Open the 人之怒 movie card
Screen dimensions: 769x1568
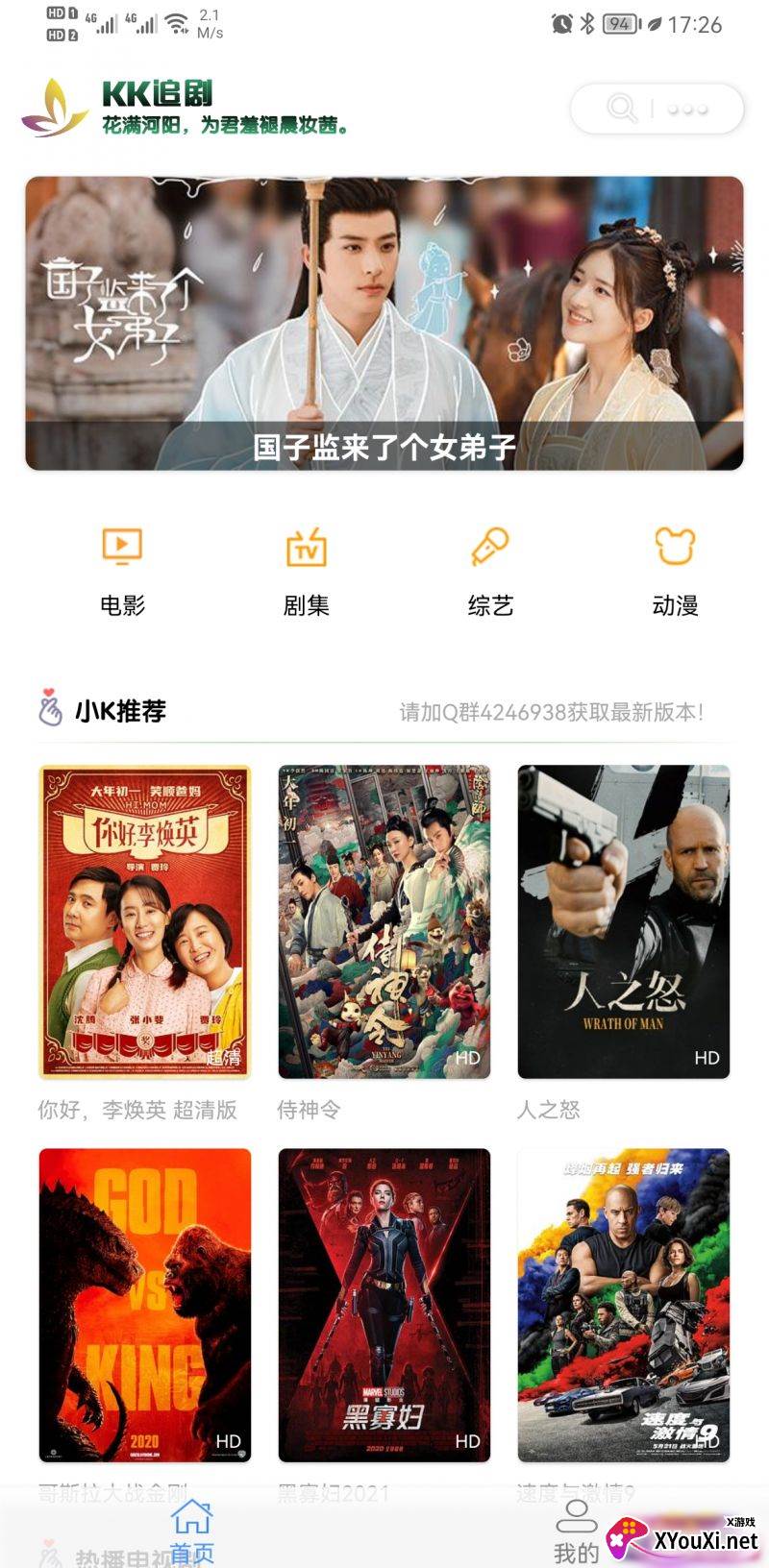click(x=623, y=921)
